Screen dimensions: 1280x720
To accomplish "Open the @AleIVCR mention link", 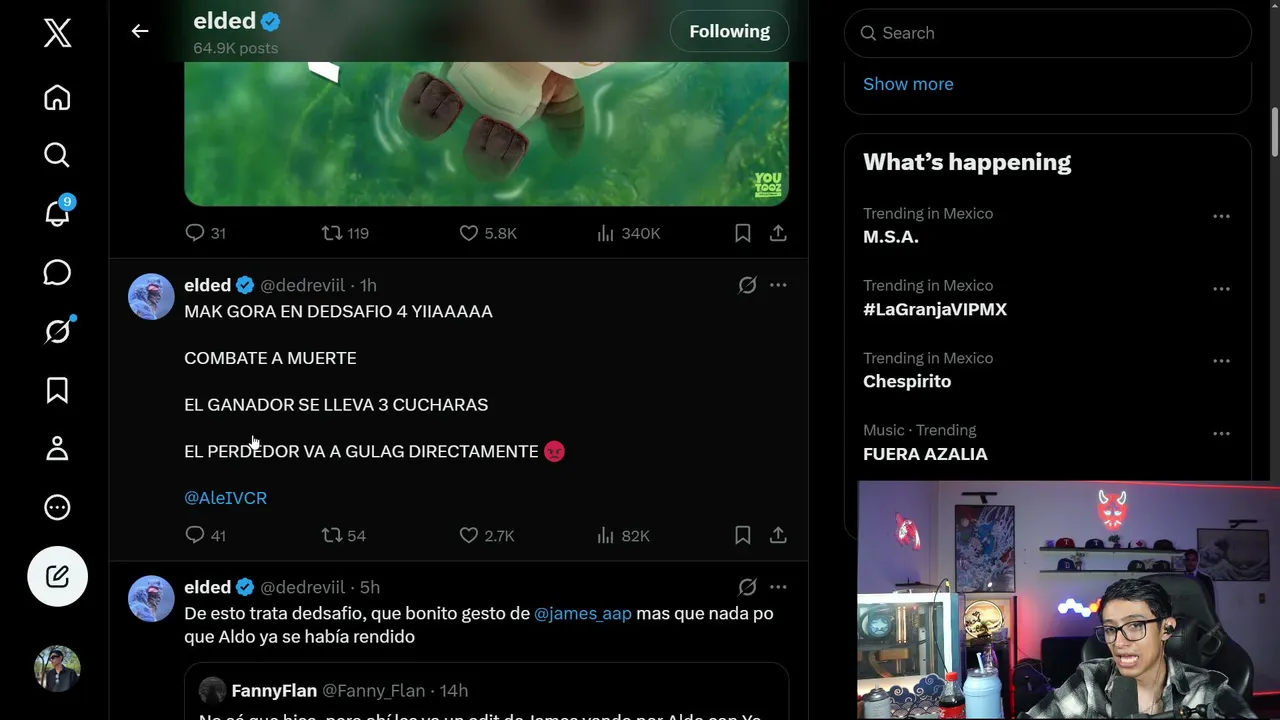I will tap(225, 498).
